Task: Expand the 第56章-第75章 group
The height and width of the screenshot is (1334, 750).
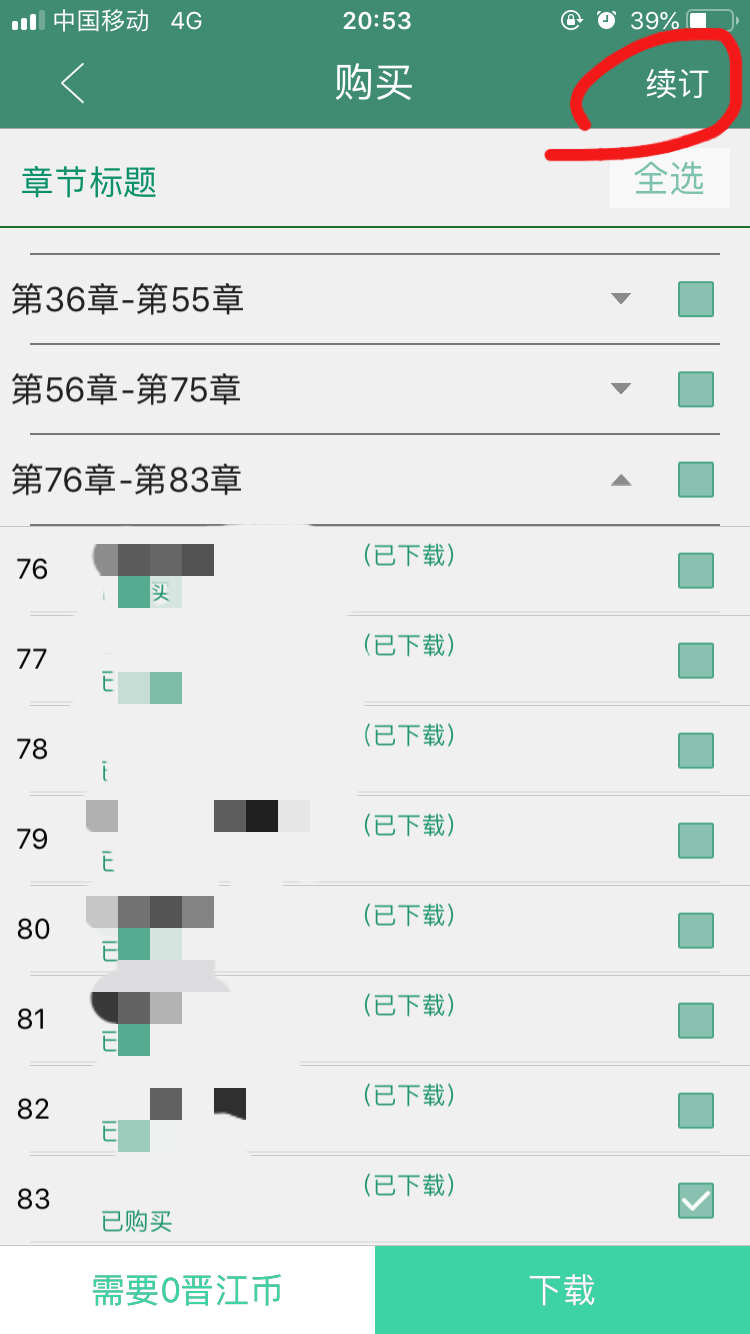Action: 621,388
